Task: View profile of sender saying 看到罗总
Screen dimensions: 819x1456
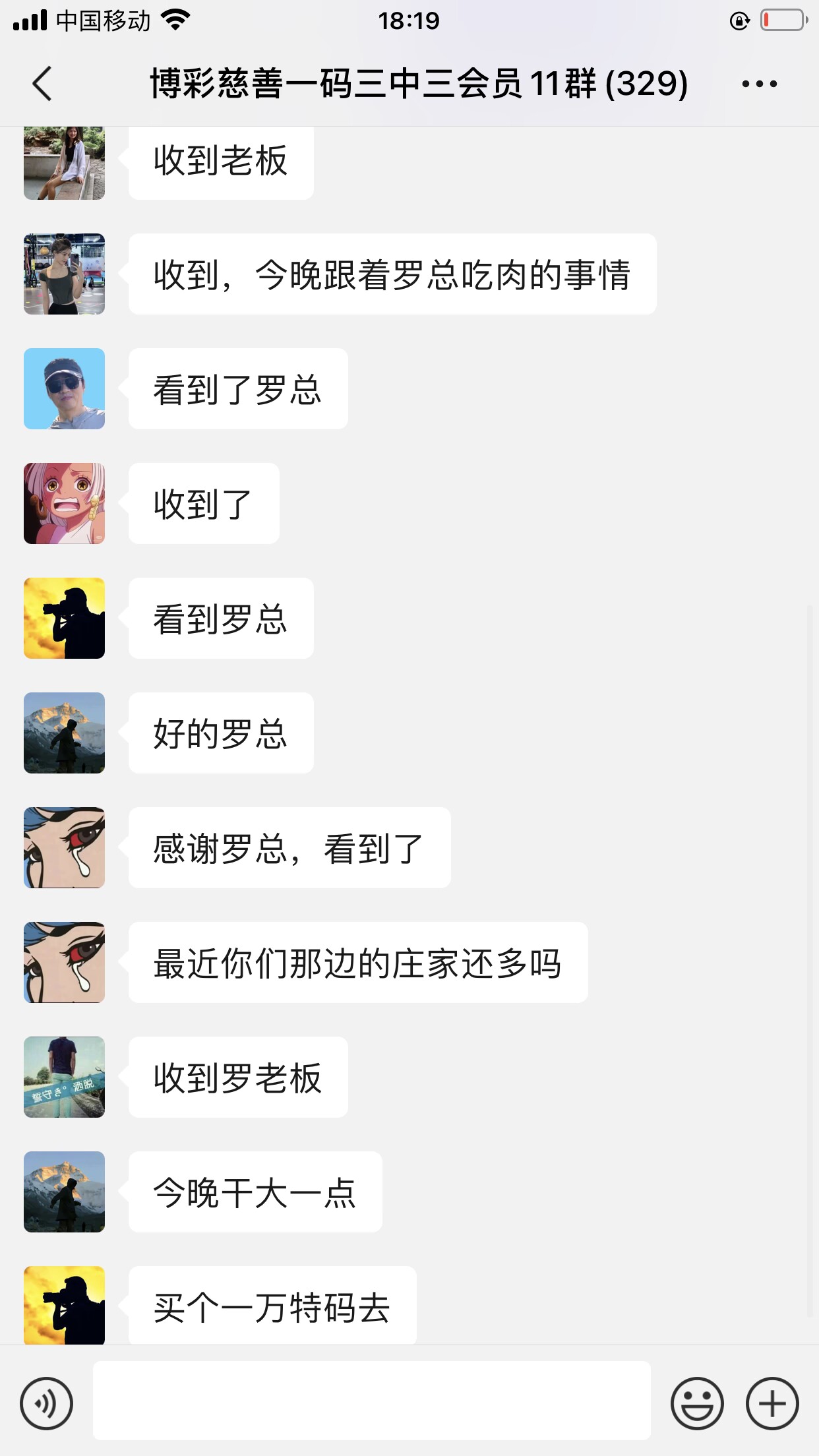Action: coord(65,618)
